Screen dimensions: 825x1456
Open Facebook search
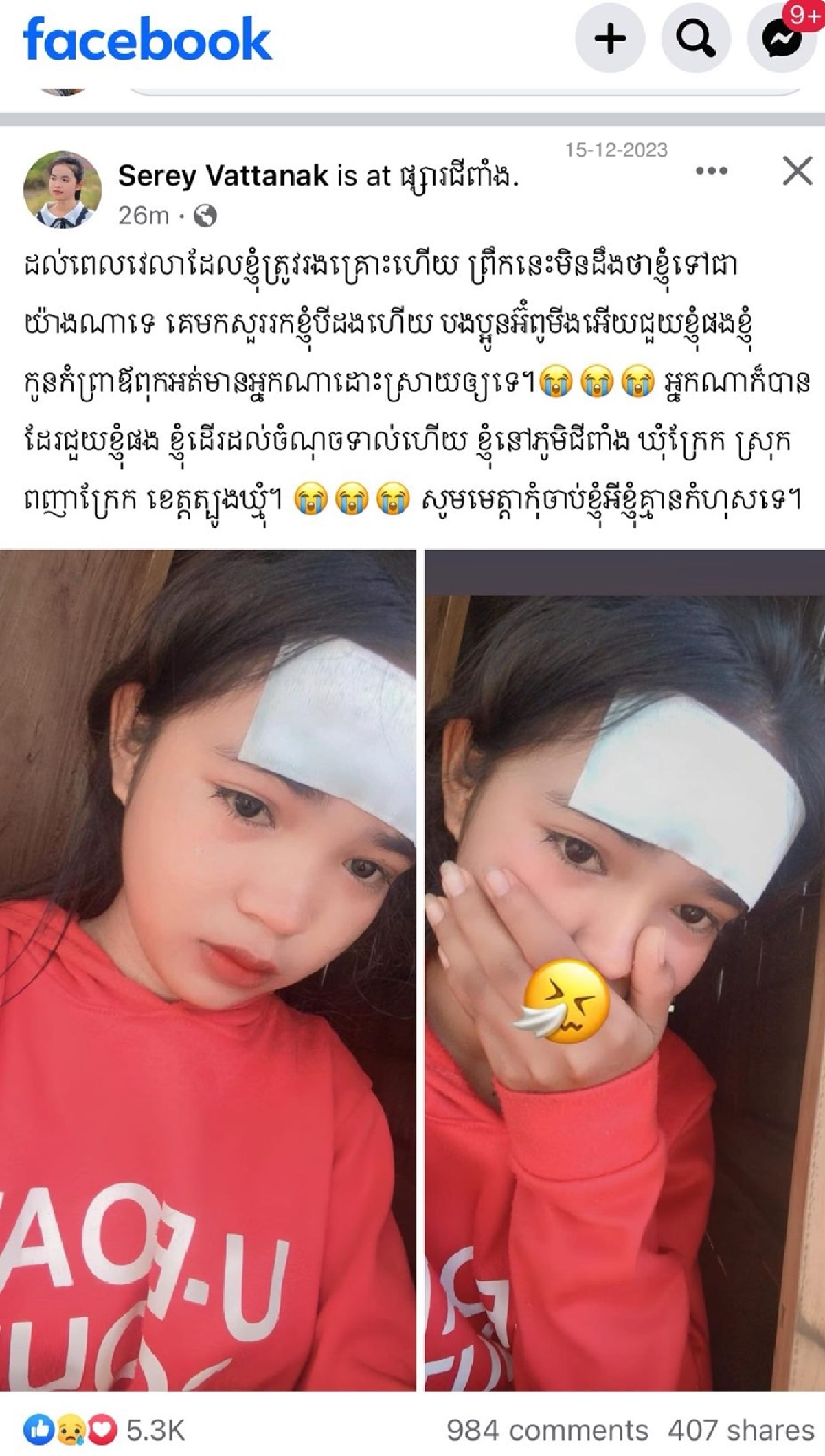tap(696, 38)
